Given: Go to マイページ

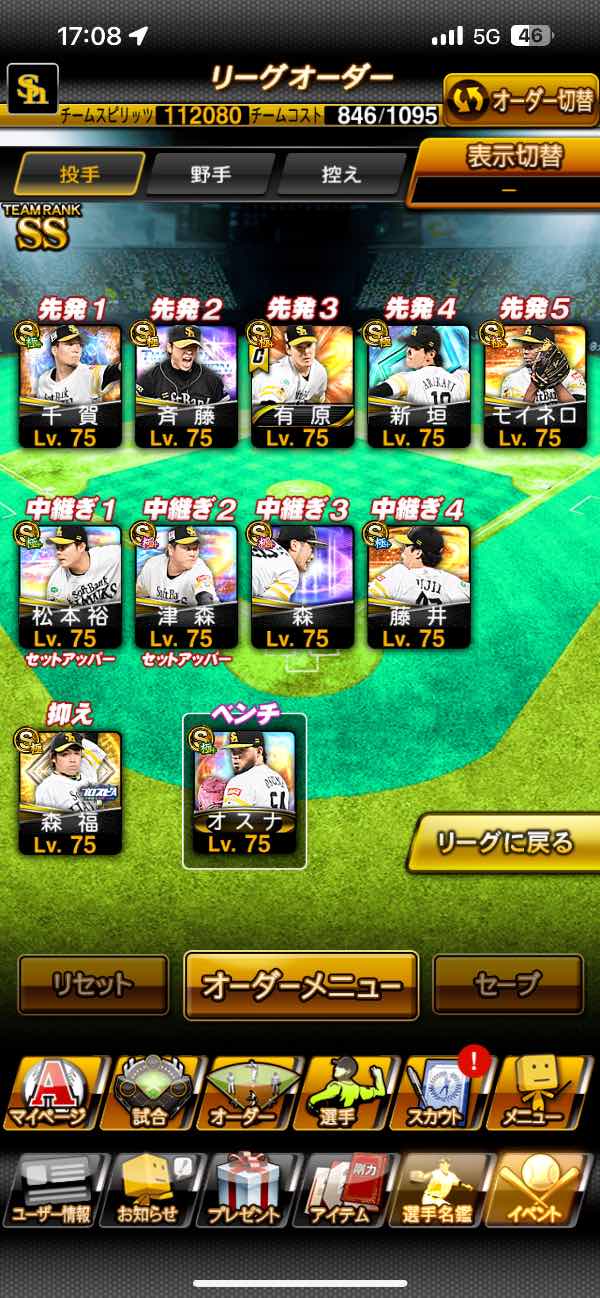Looking at the screenshot, I should coord(50,1092).
